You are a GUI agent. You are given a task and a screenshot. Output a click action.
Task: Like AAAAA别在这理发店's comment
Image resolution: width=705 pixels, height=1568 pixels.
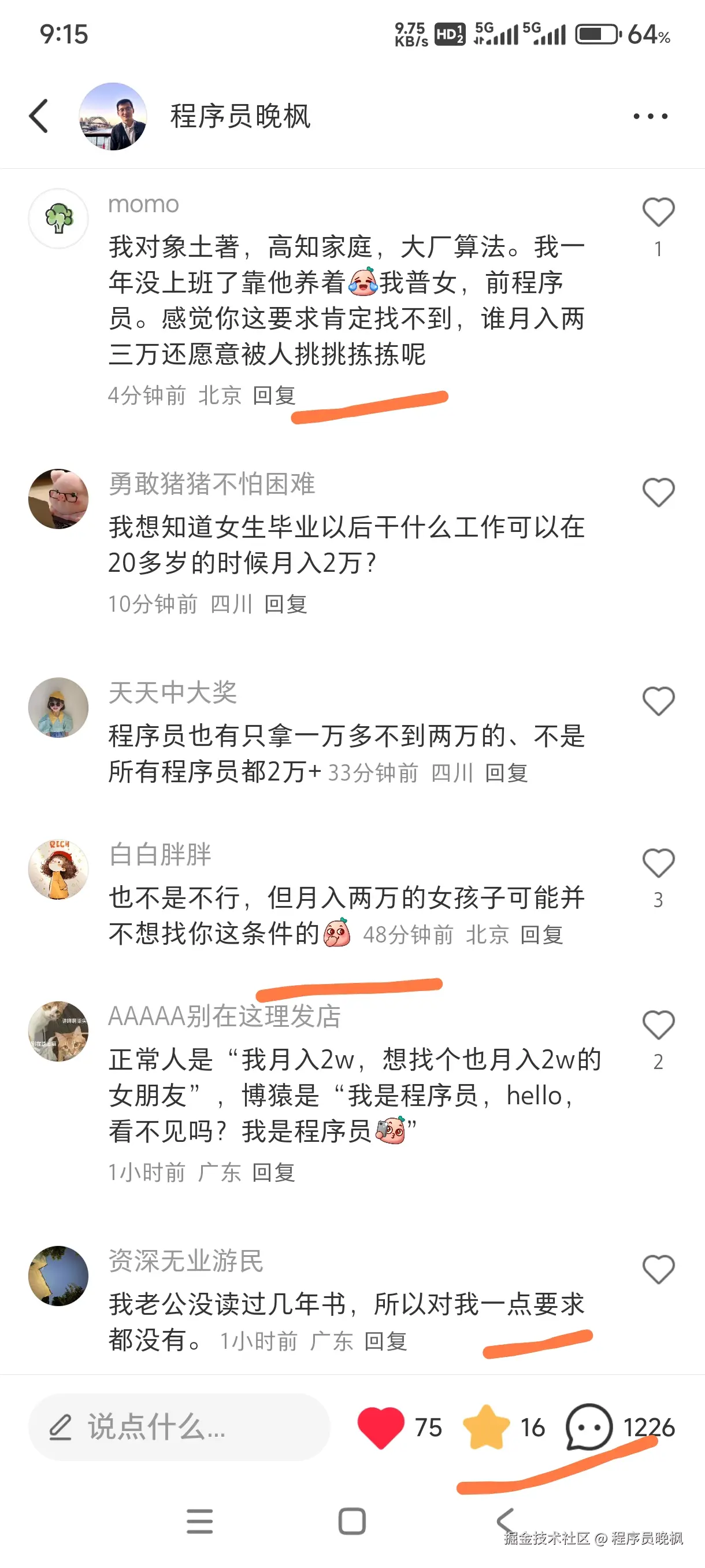(x=658, y=1025)
